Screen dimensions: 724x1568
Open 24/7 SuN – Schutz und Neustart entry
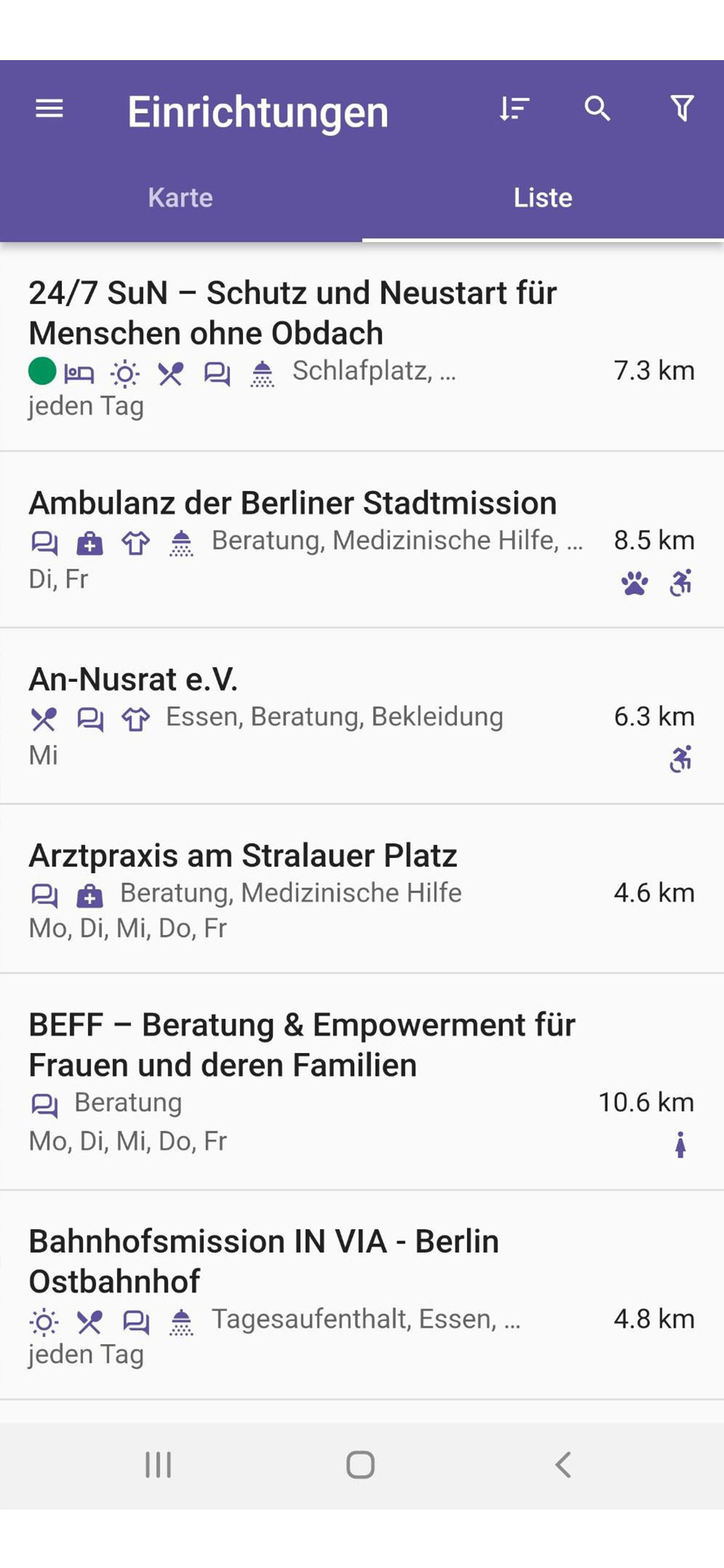pyautogui.click(x=362, y=347)
